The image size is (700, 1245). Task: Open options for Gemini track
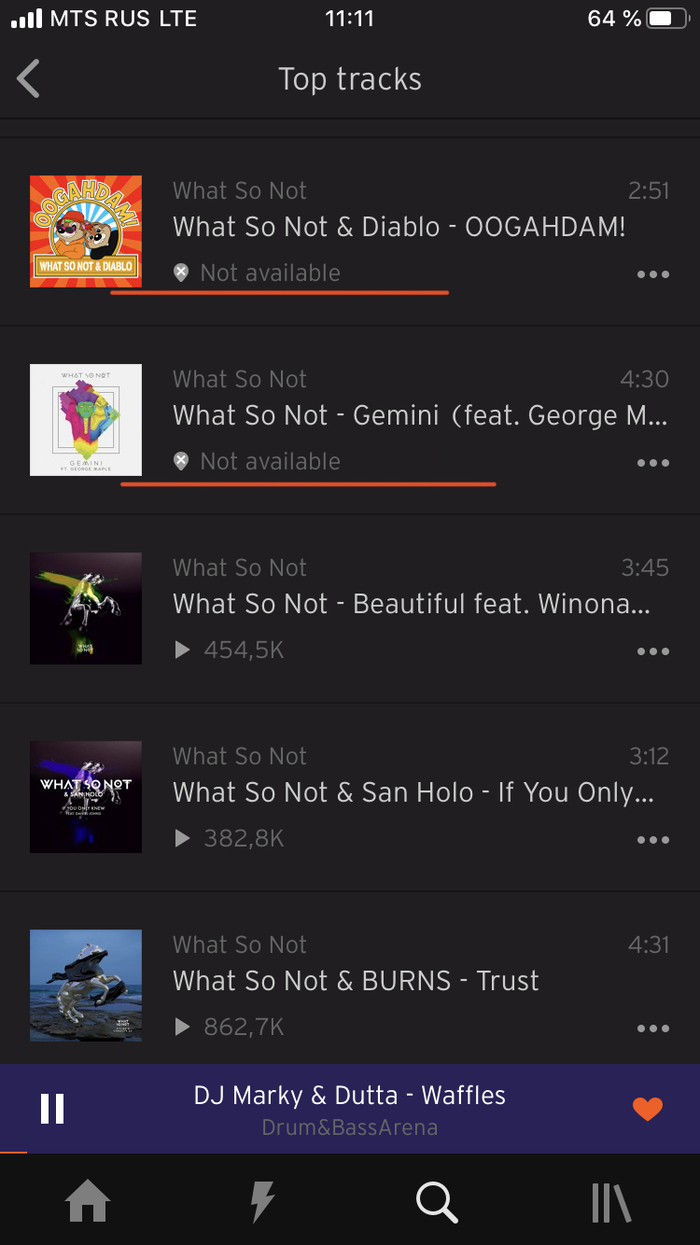[652, 463]
